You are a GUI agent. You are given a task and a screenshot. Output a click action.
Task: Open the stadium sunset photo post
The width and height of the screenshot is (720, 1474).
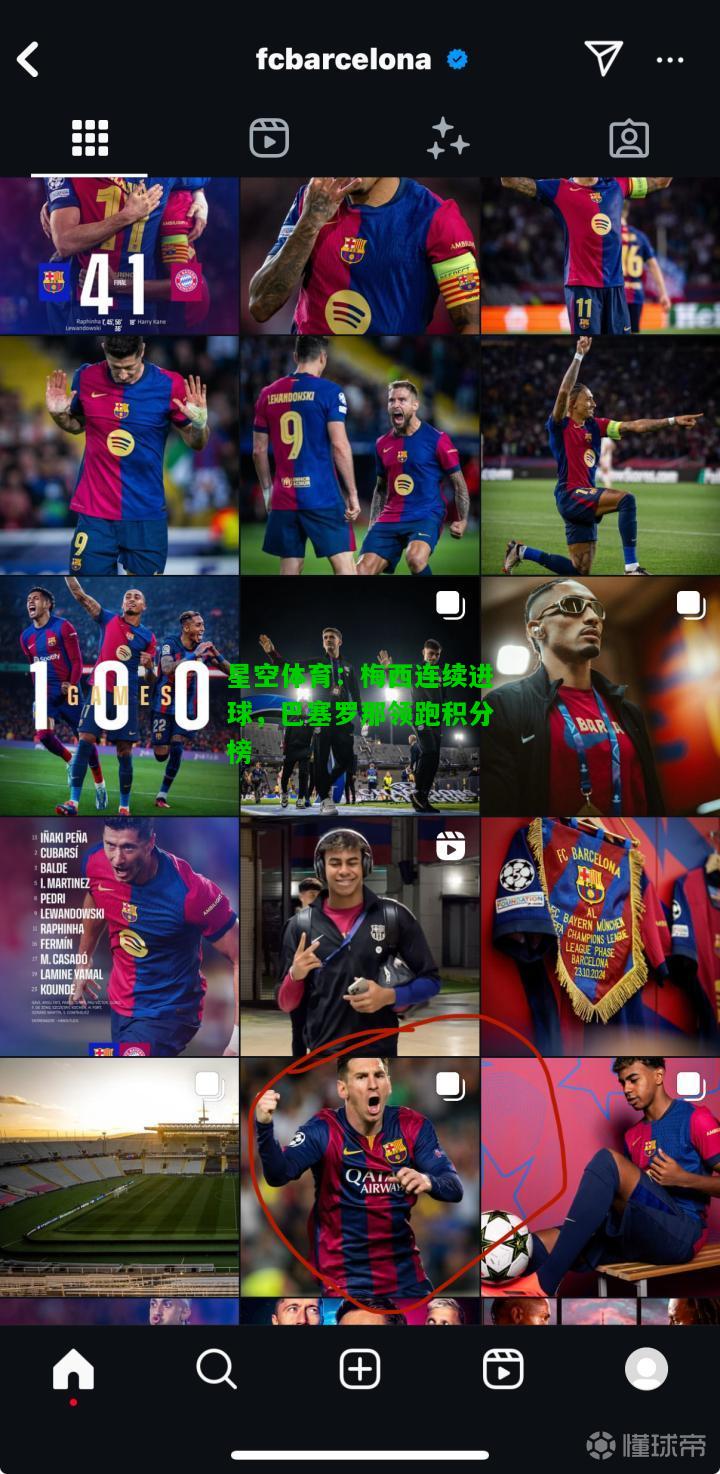(x=119, y=1177)
